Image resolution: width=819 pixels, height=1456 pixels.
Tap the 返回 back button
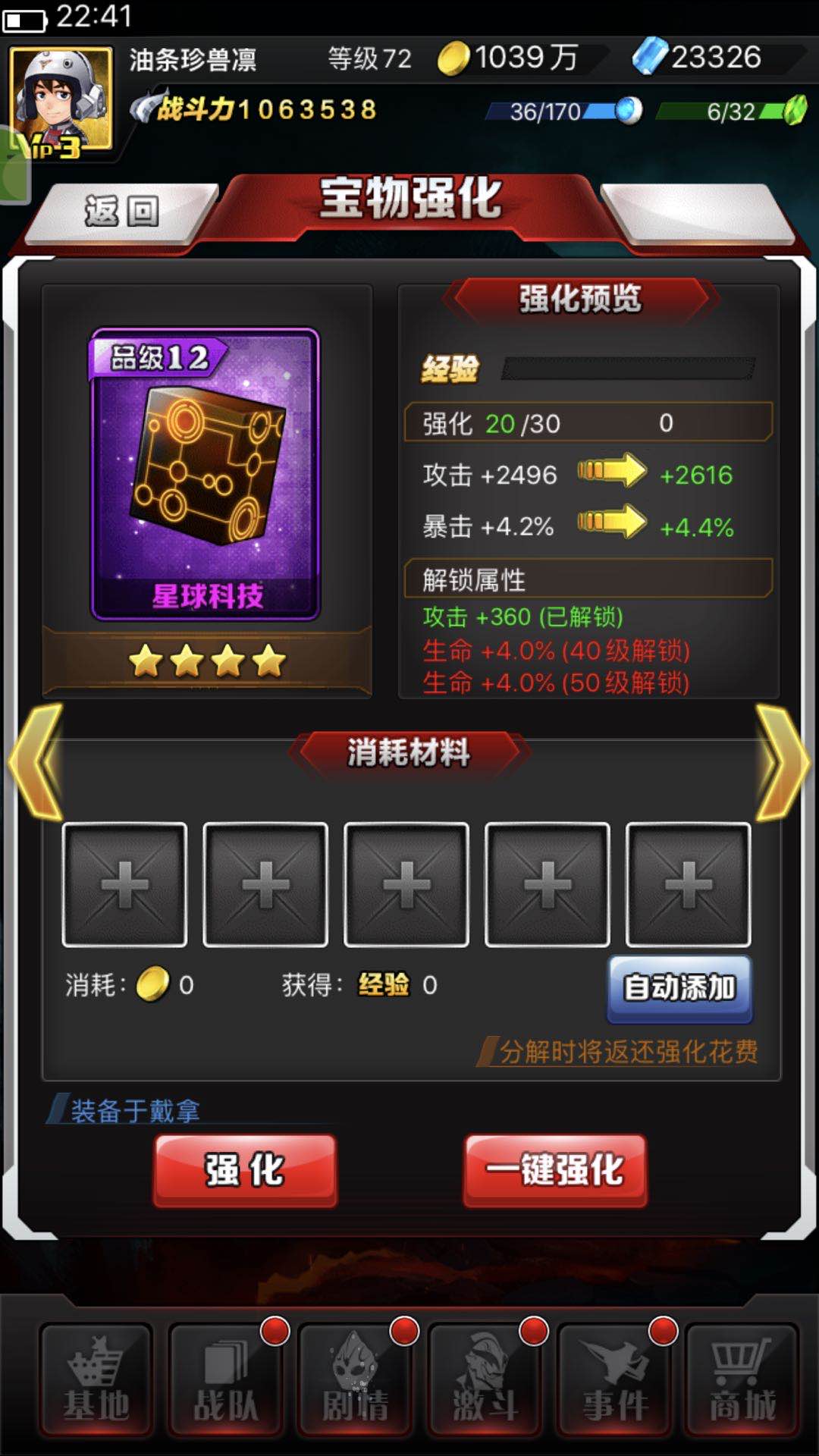click(121, 212)
